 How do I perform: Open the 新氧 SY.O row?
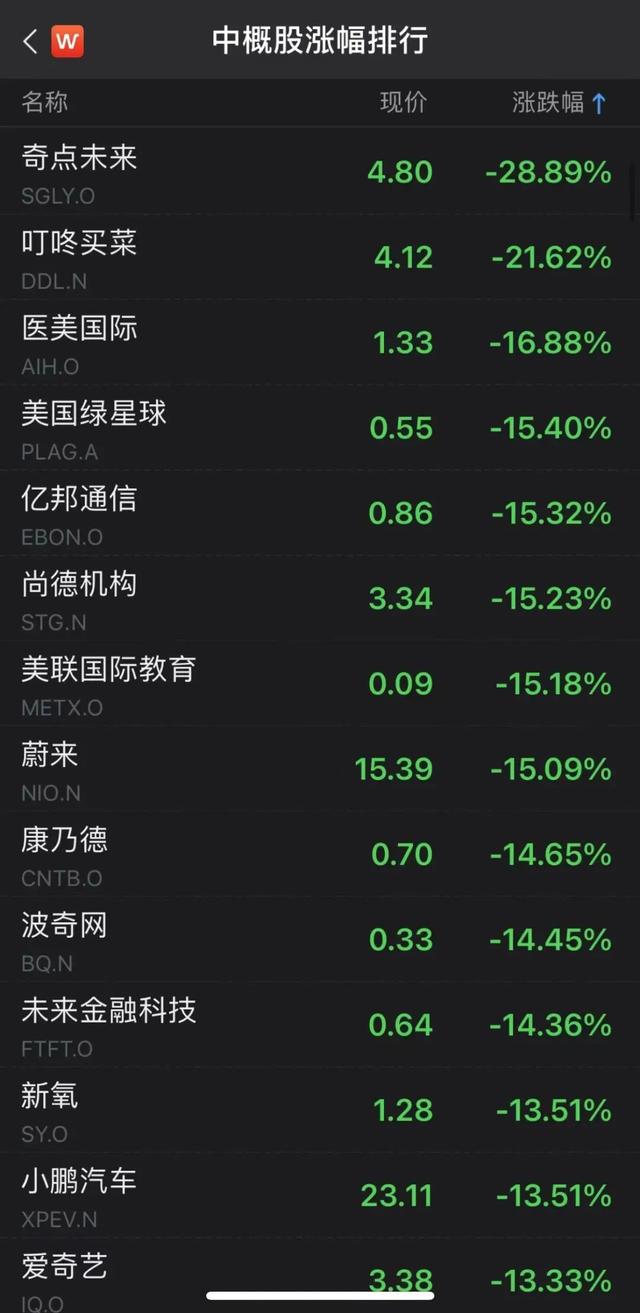tap(320, 1110)
